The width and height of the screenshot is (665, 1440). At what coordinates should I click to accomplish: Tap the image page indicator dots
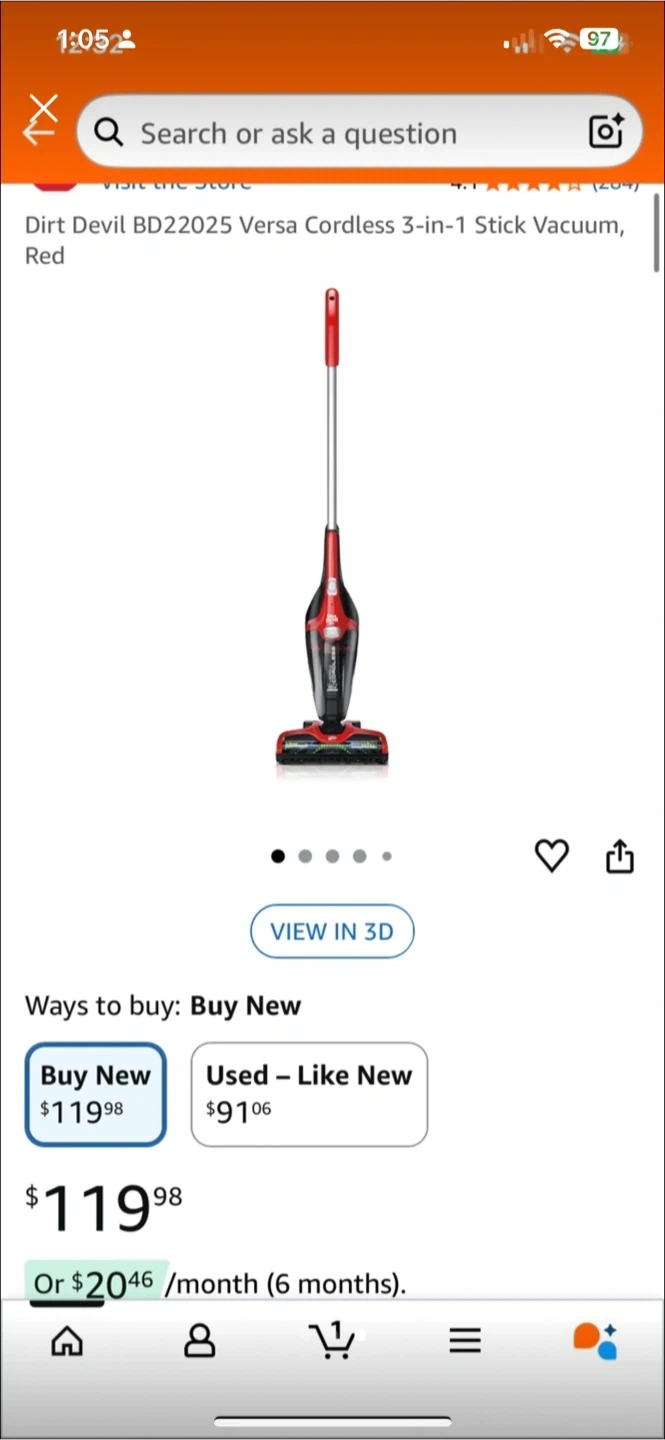332,856
